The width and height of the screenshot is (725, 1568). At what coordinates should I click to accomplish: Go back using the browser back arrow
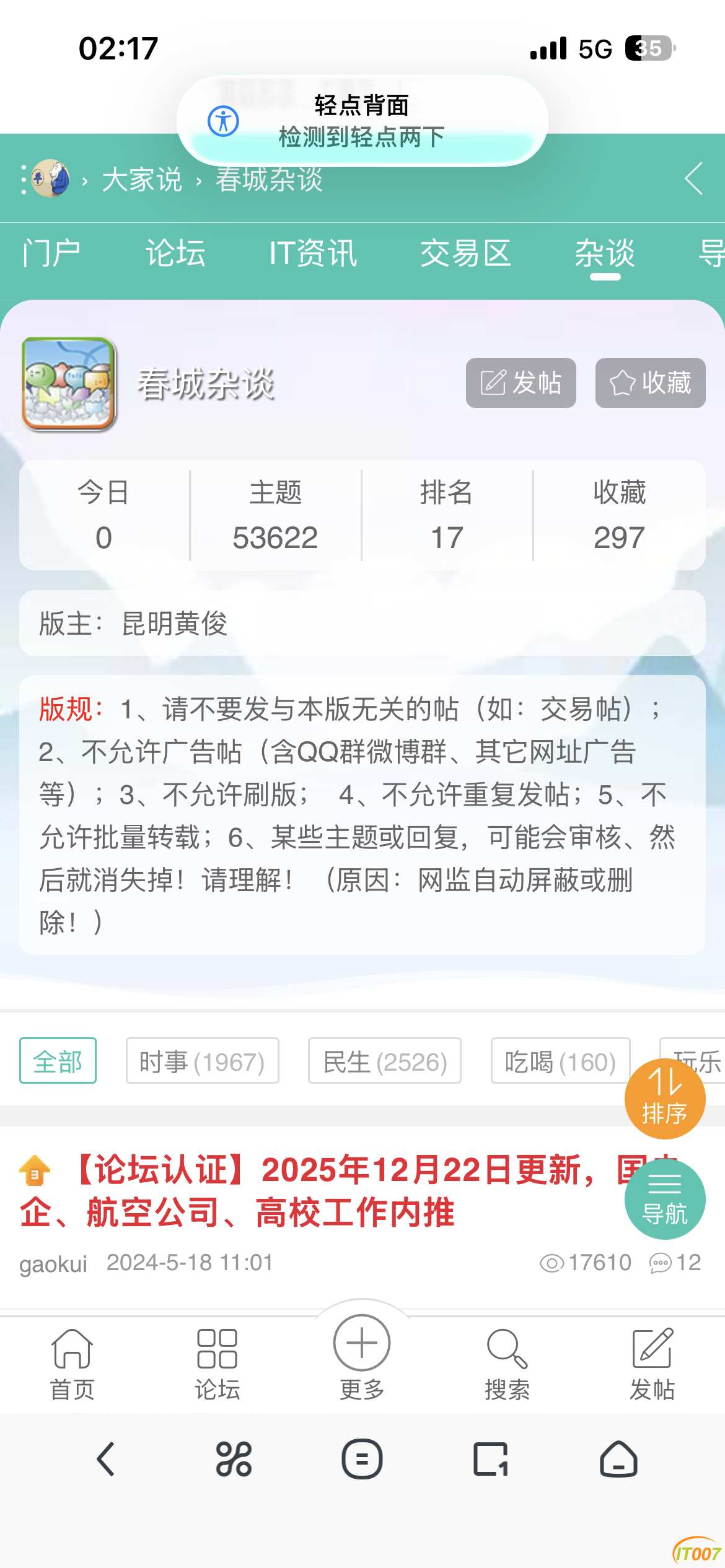click(106, 1459)
